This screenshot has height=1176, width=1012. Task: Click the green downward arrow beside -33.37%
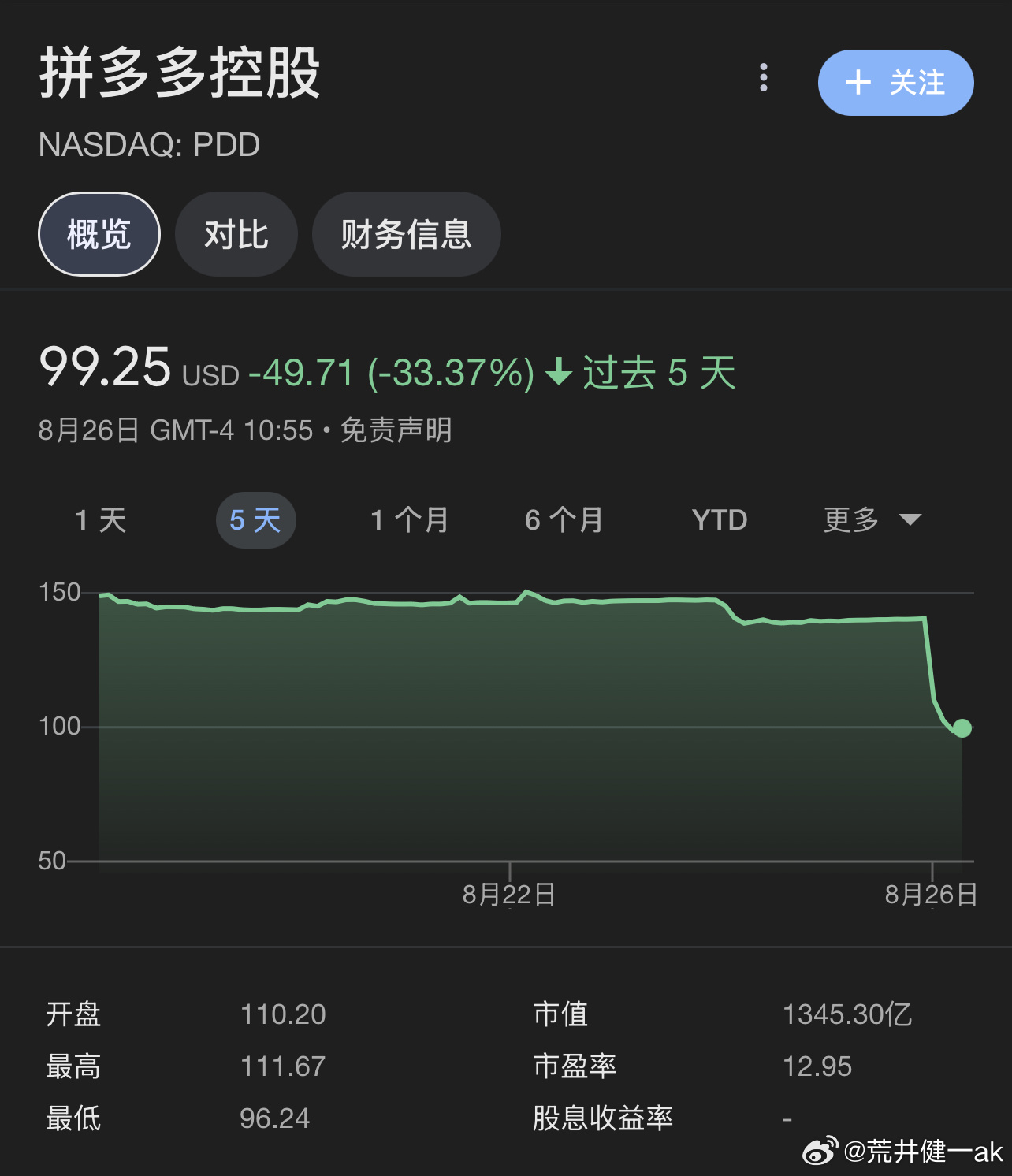559,373
